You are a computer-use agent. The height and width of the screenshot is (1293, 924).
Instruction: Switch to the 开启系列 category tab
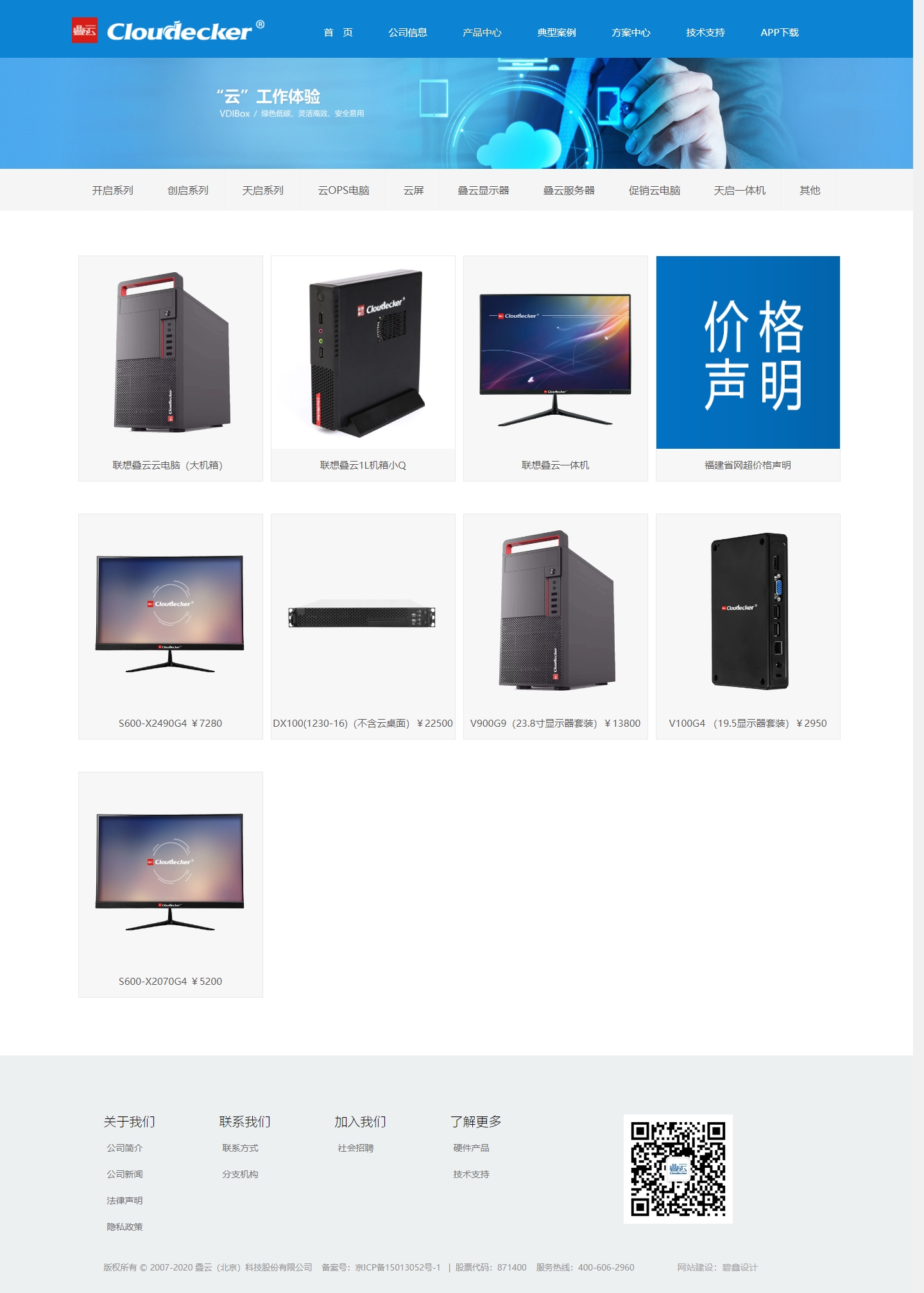(x=112, y=190)
